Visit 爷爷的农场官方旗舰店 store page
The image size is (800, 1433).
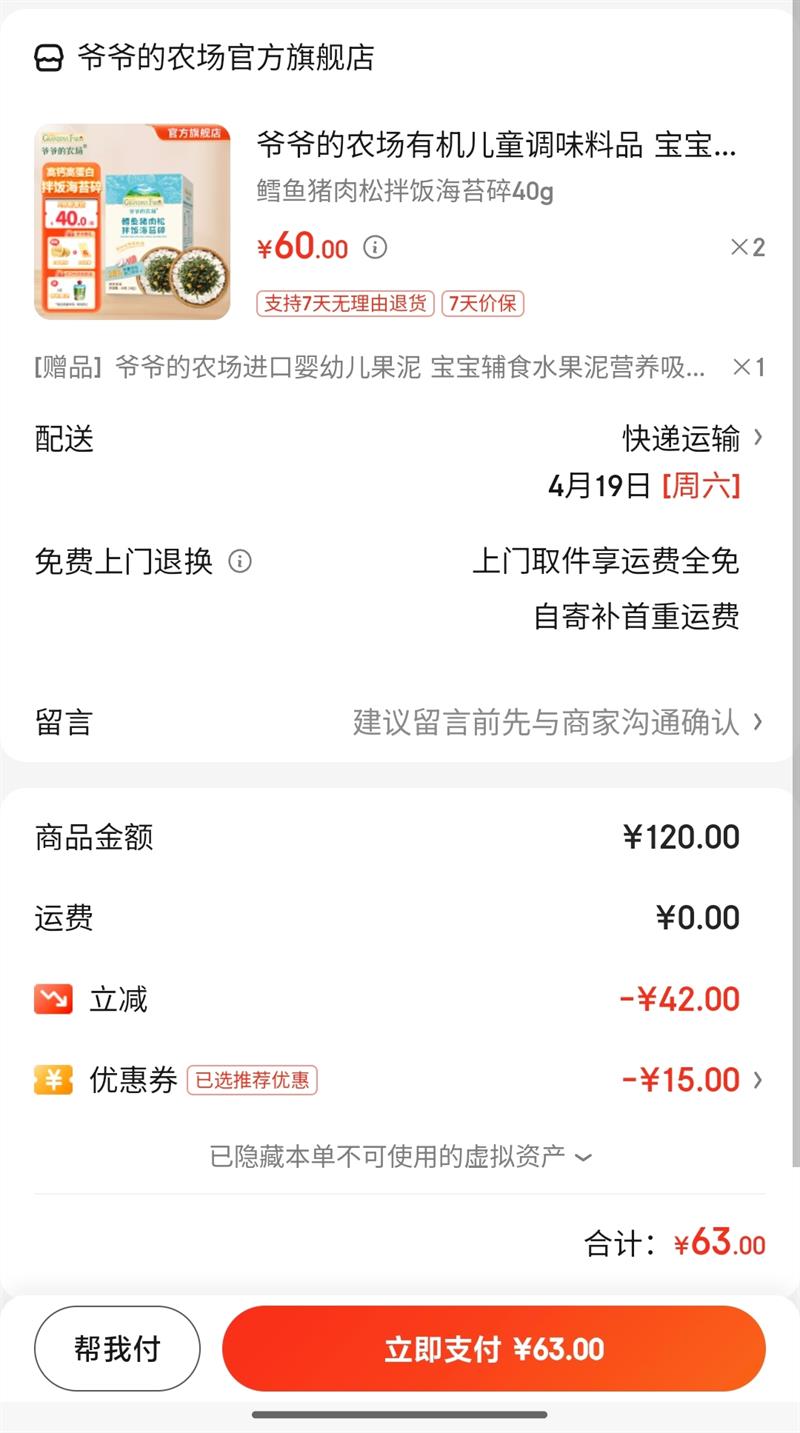(225, 57)
